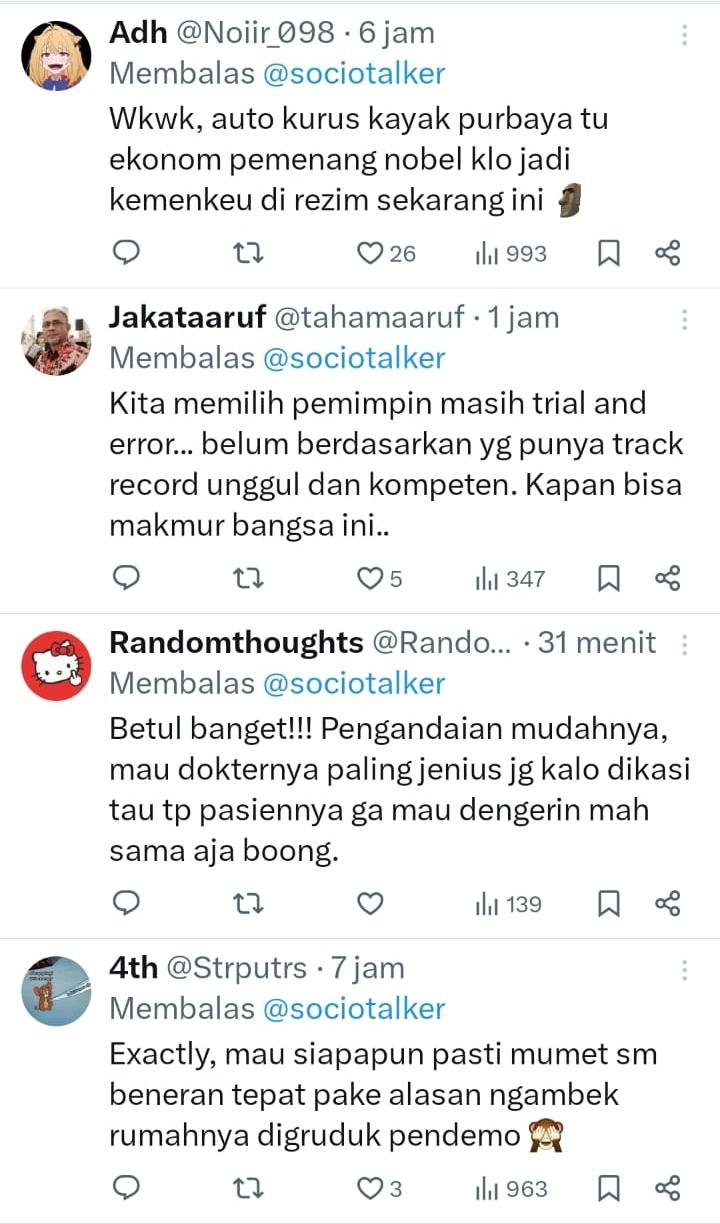
Task: Open overflow menu on Adh's tweet
Action: pyautogui.click(x=685, y=35)
